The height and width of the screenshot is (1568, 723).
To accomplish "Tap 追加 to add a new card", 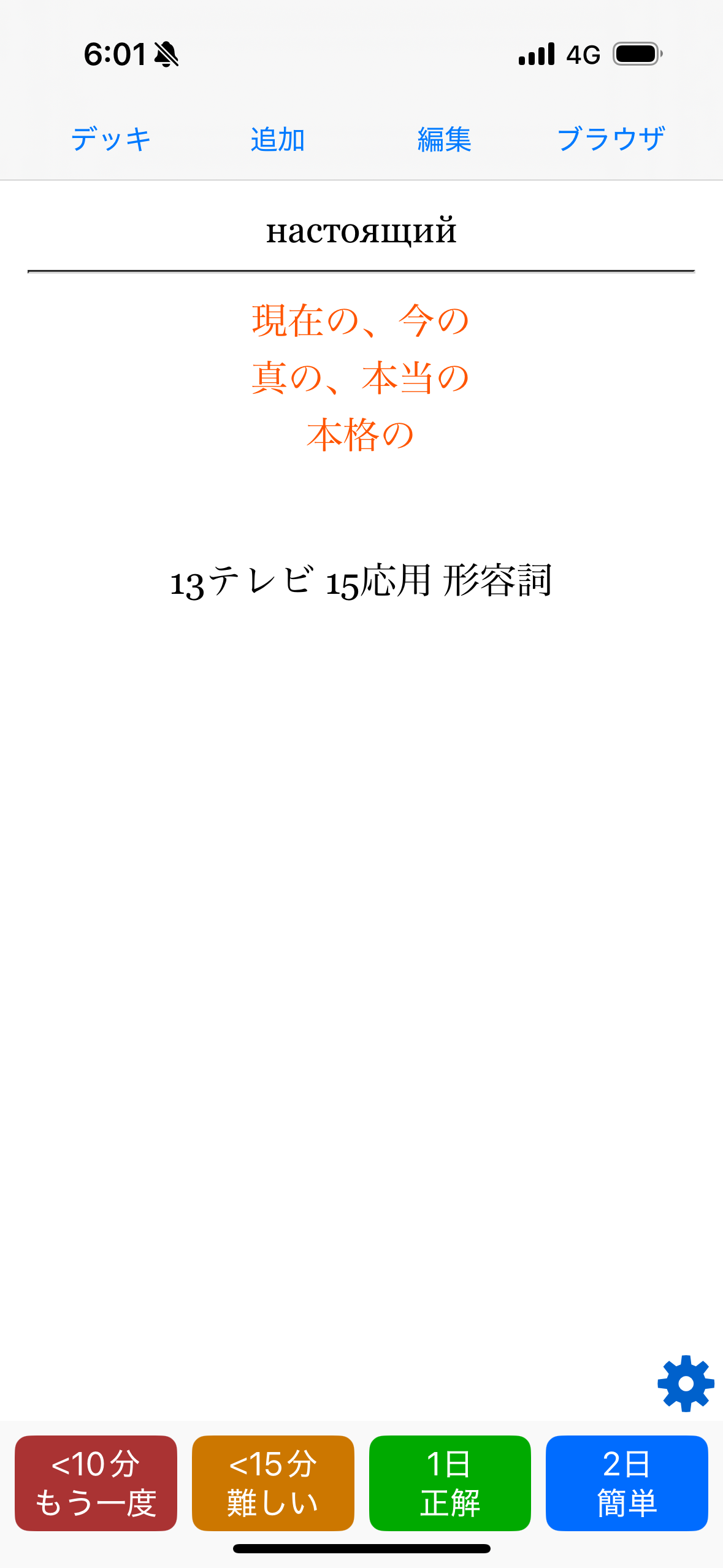I will [x=278, y=139].
